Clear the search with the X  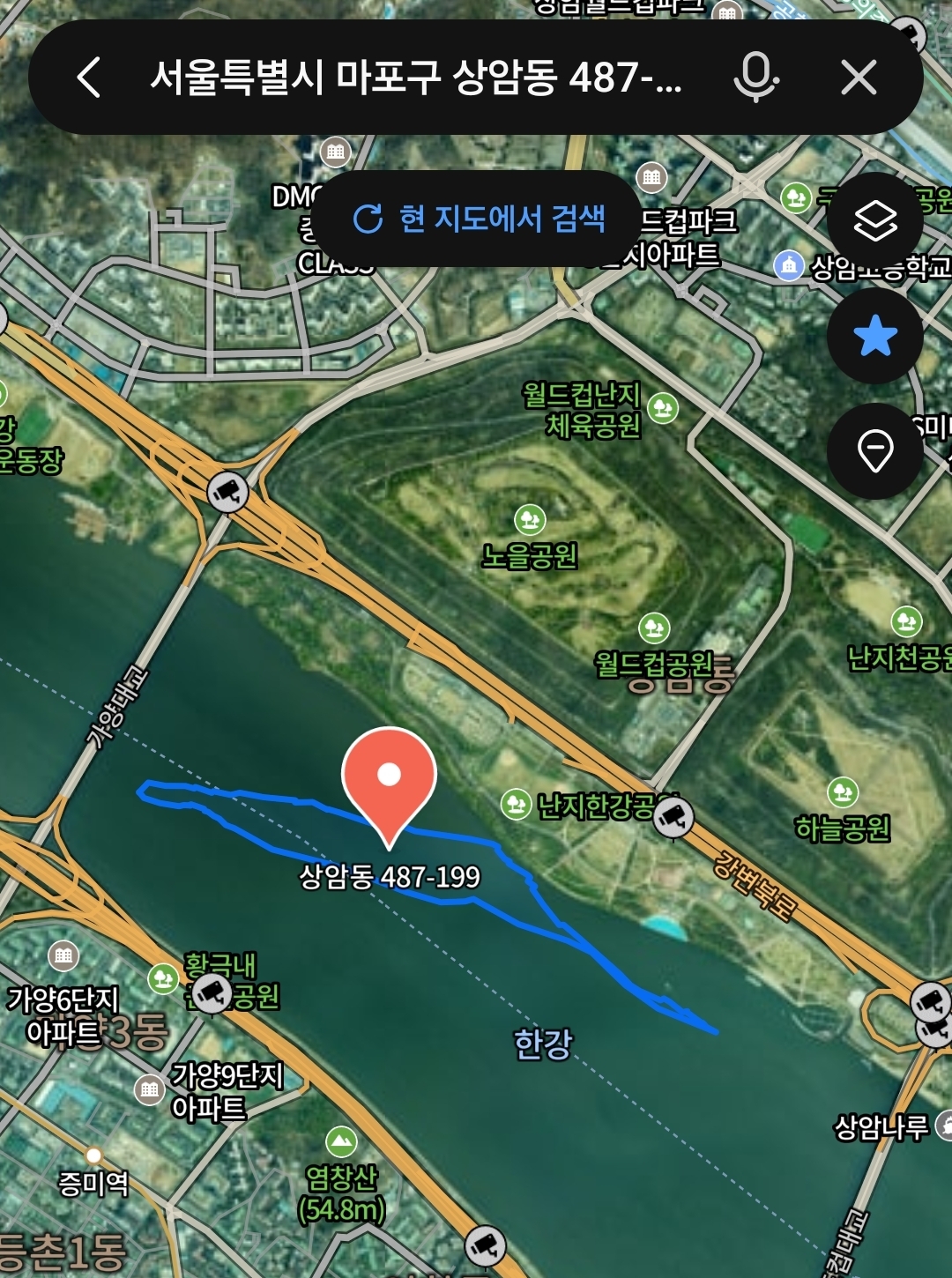click(859, 78)
